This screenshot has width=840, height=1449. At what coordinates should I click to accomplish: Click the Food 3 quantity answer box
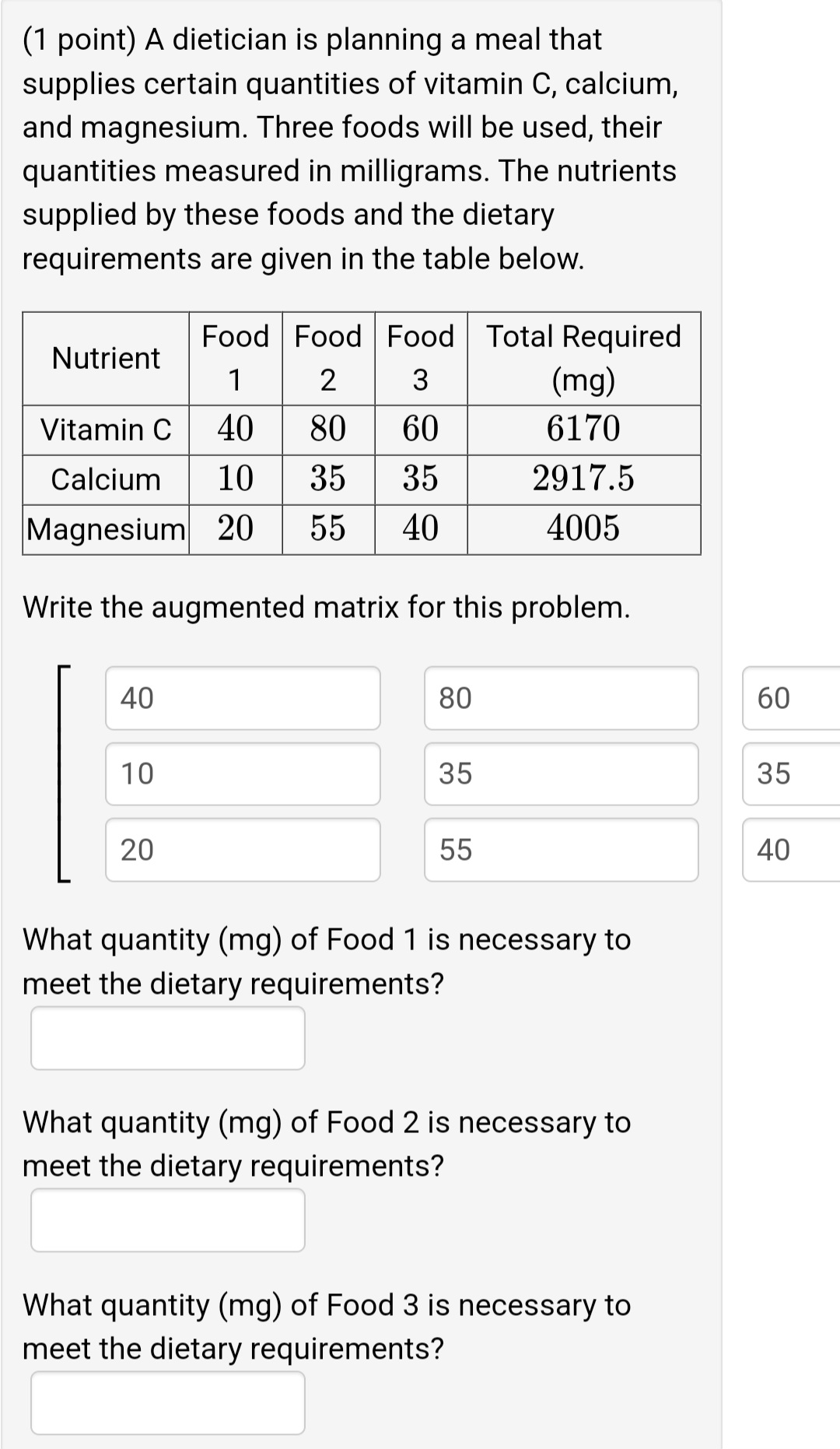coord(167,1402)
